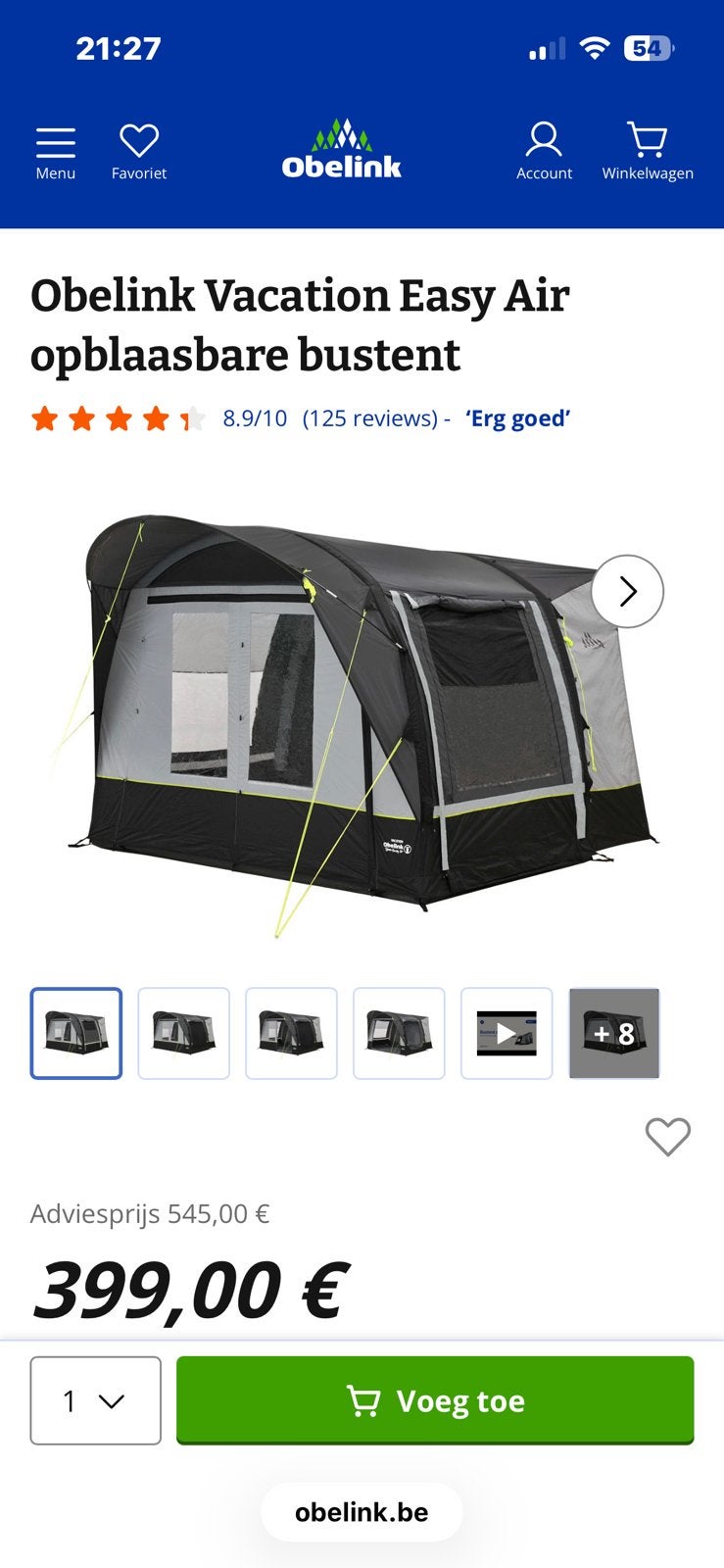This screenshot has width=724, height=1568.
Task: Show next product image arrow
Action: pyautogui.click(x=628, y=591)
